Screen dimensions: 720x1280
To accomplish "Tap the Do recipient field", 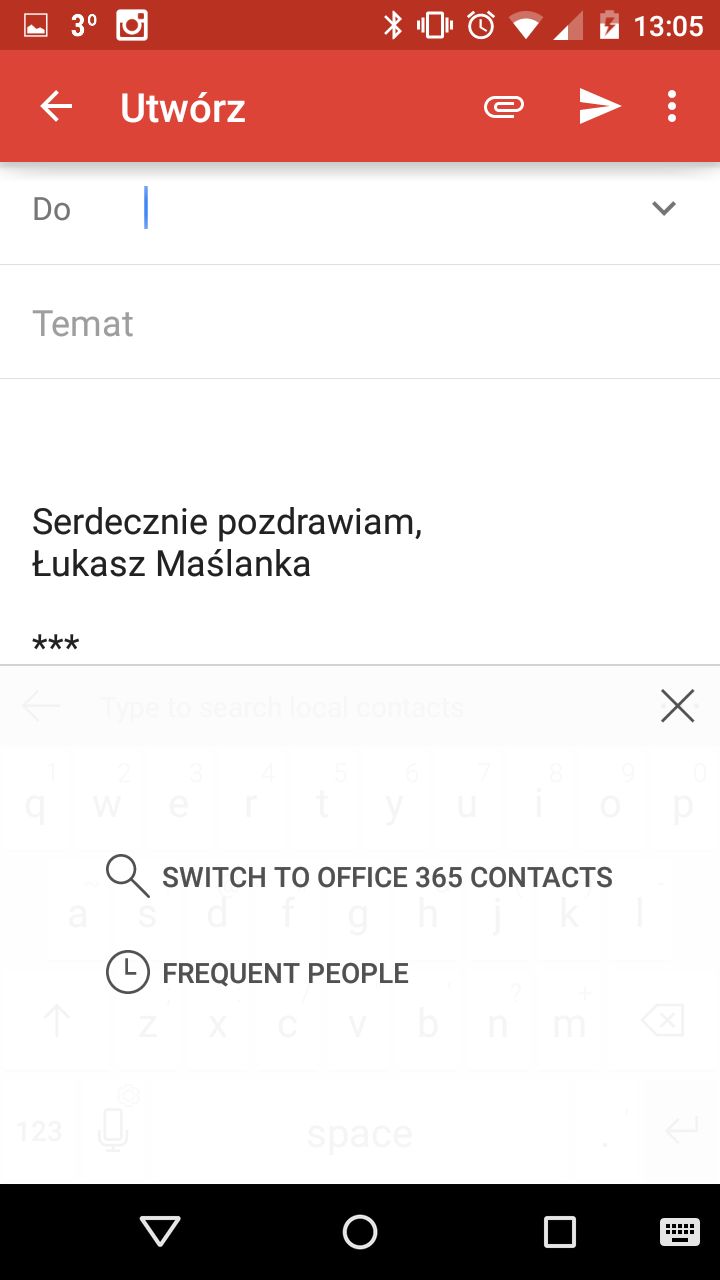I will [x=390, y=208].
